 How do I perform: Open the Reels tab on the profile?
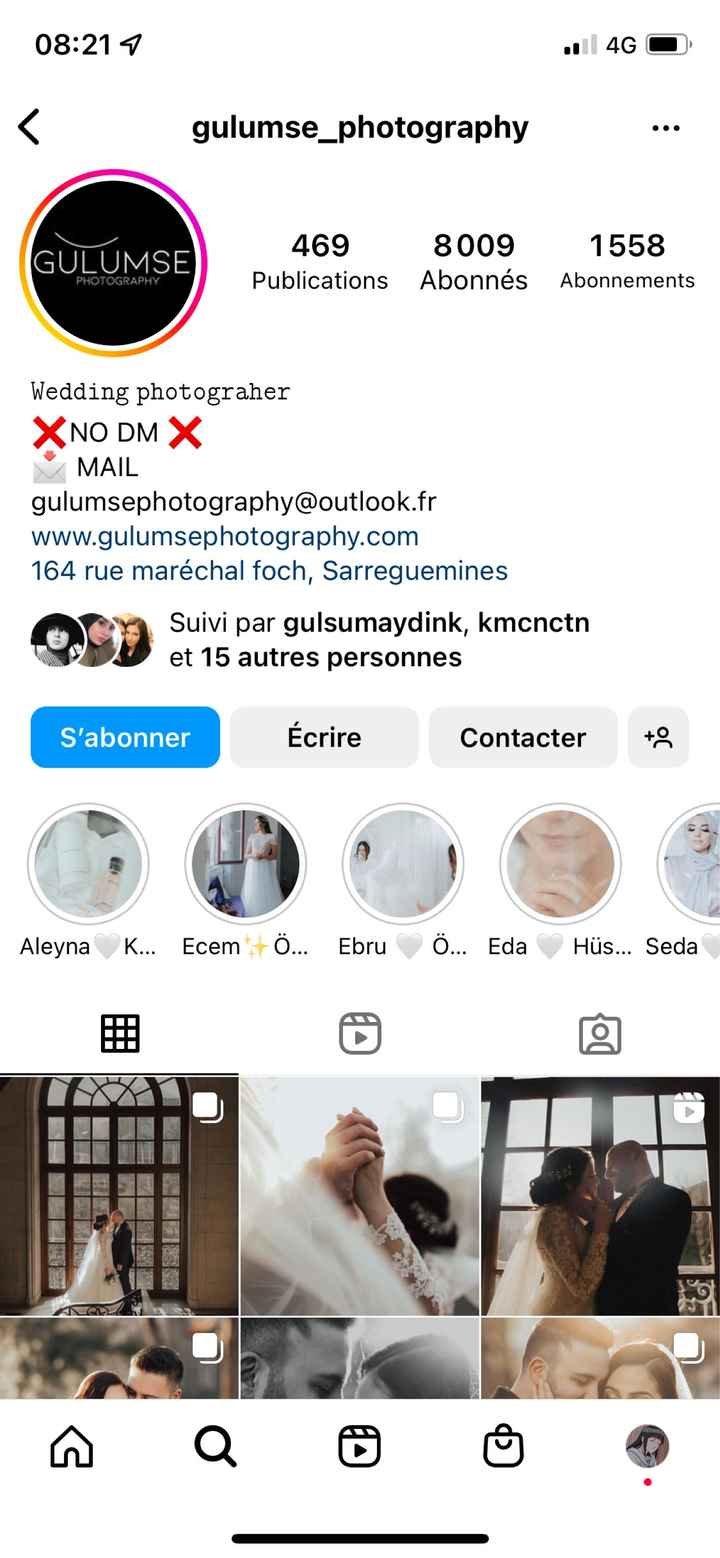(x=360, y=1035)
